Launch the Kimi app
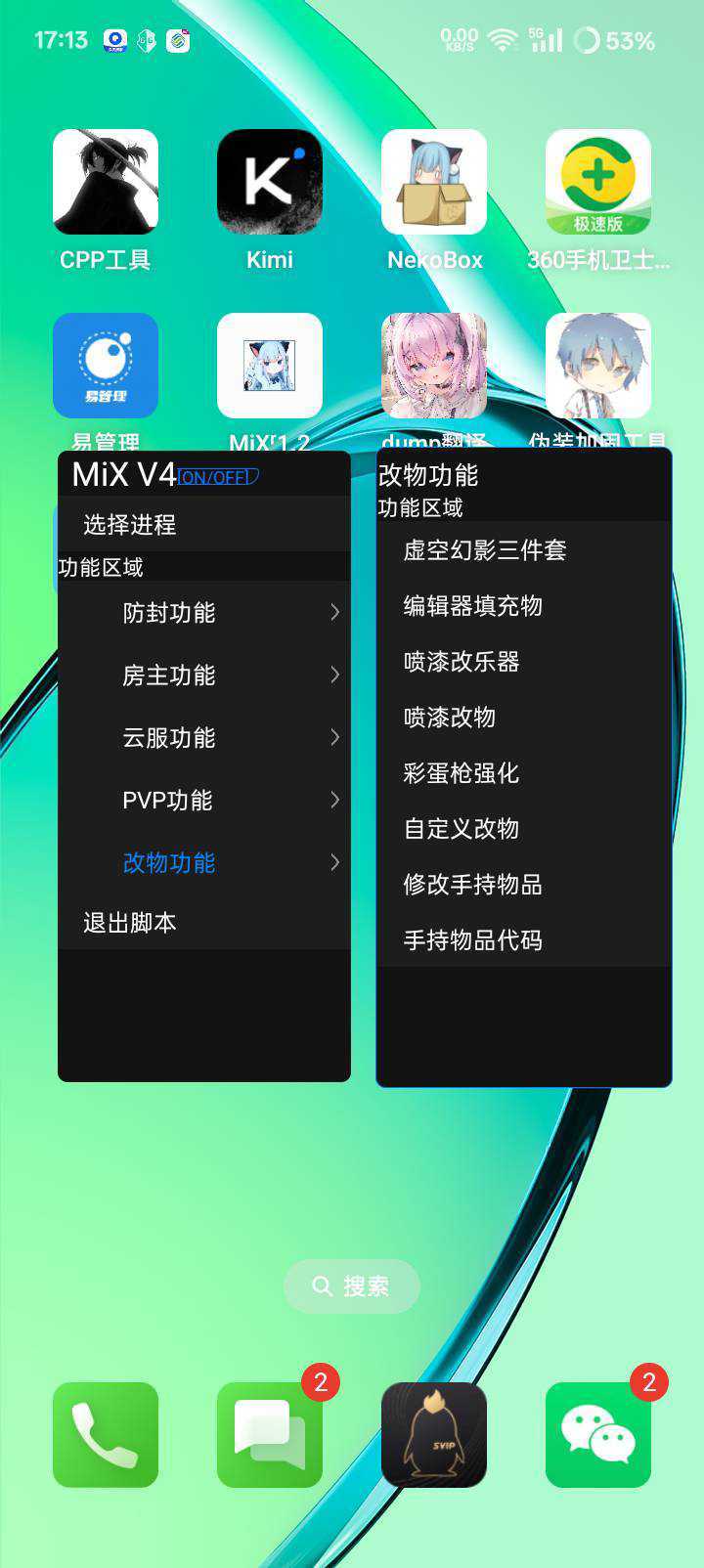The width and height of the screenshot is (704, 1568). 270,183
